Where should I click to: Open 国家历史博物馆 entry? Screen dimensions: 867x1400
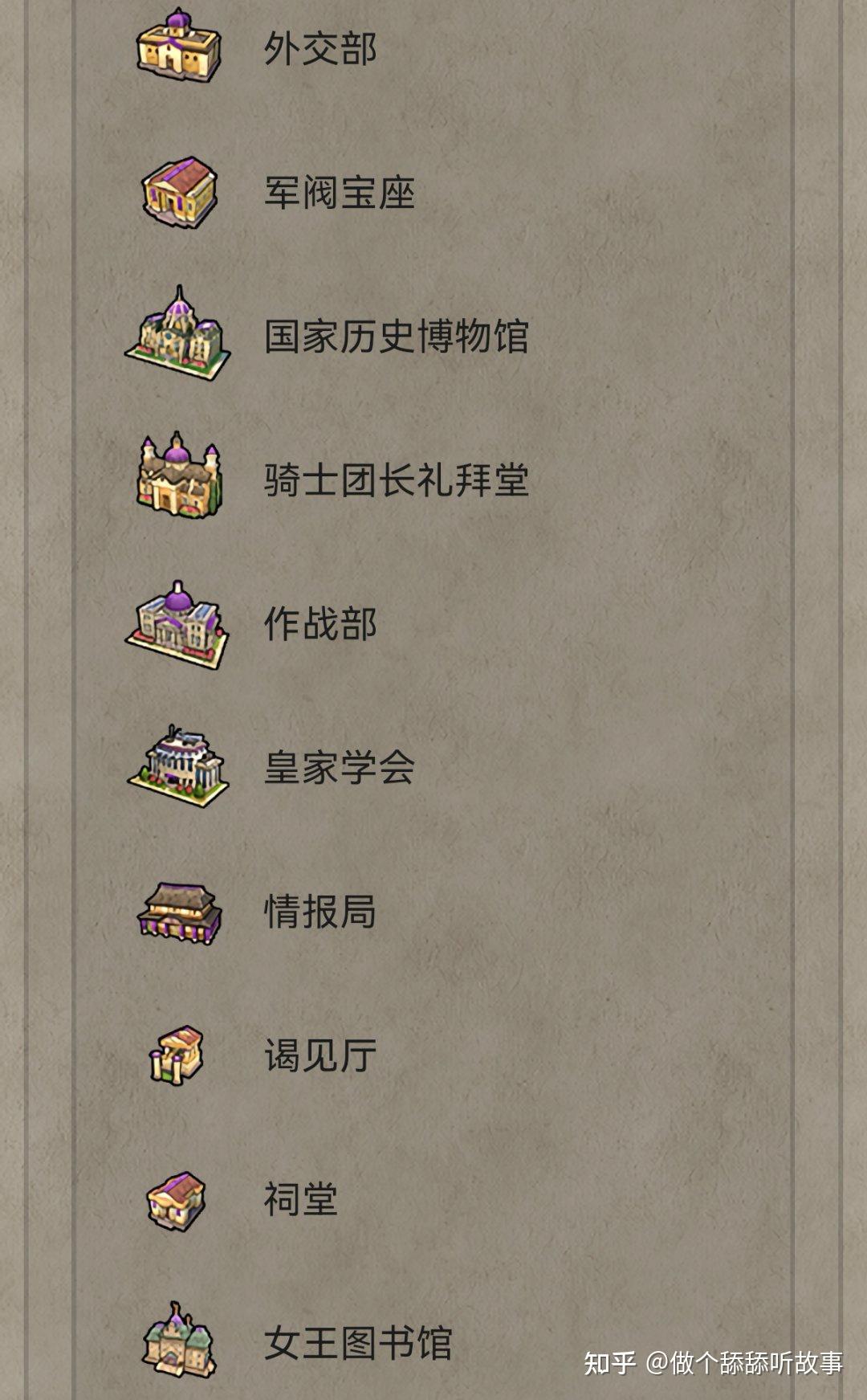[x=396, y=337]
